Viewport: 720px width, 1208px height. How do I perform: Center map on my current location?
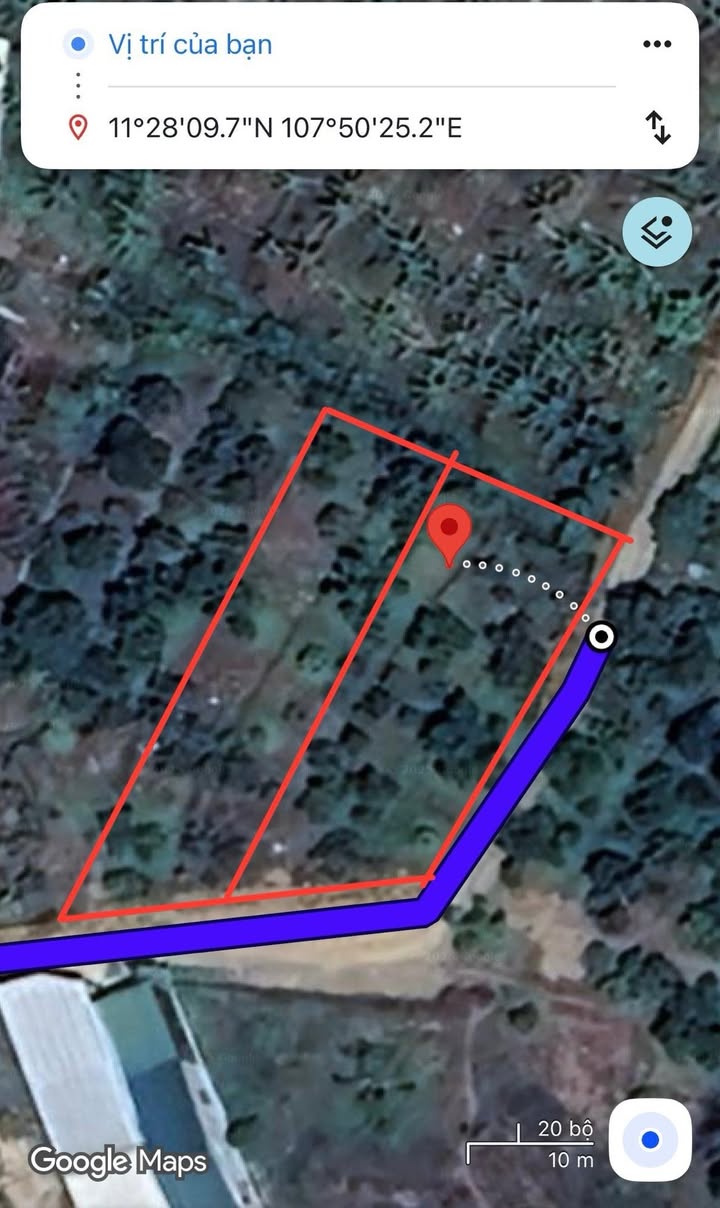[x=650, y=1140]
